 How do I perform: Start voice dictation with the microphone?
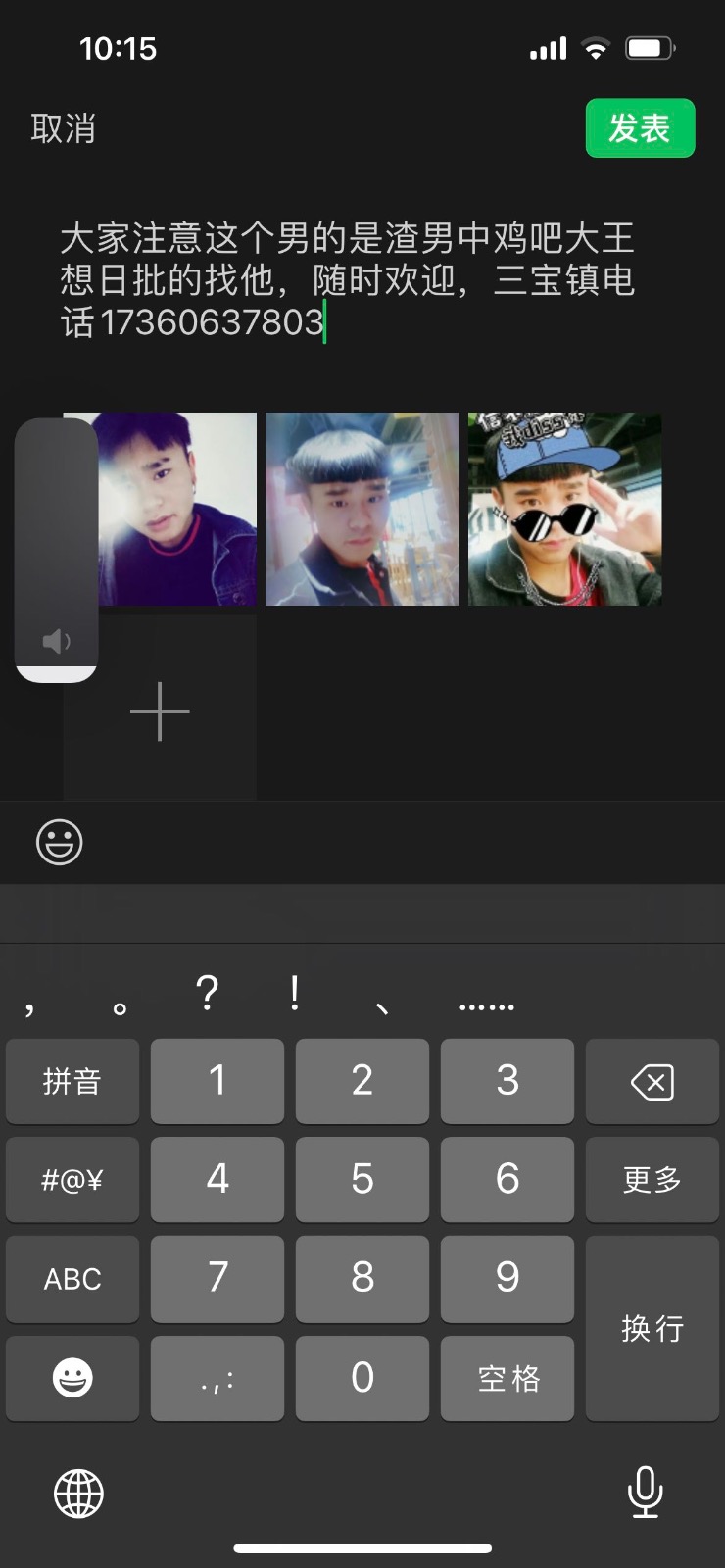[645, 1492]
